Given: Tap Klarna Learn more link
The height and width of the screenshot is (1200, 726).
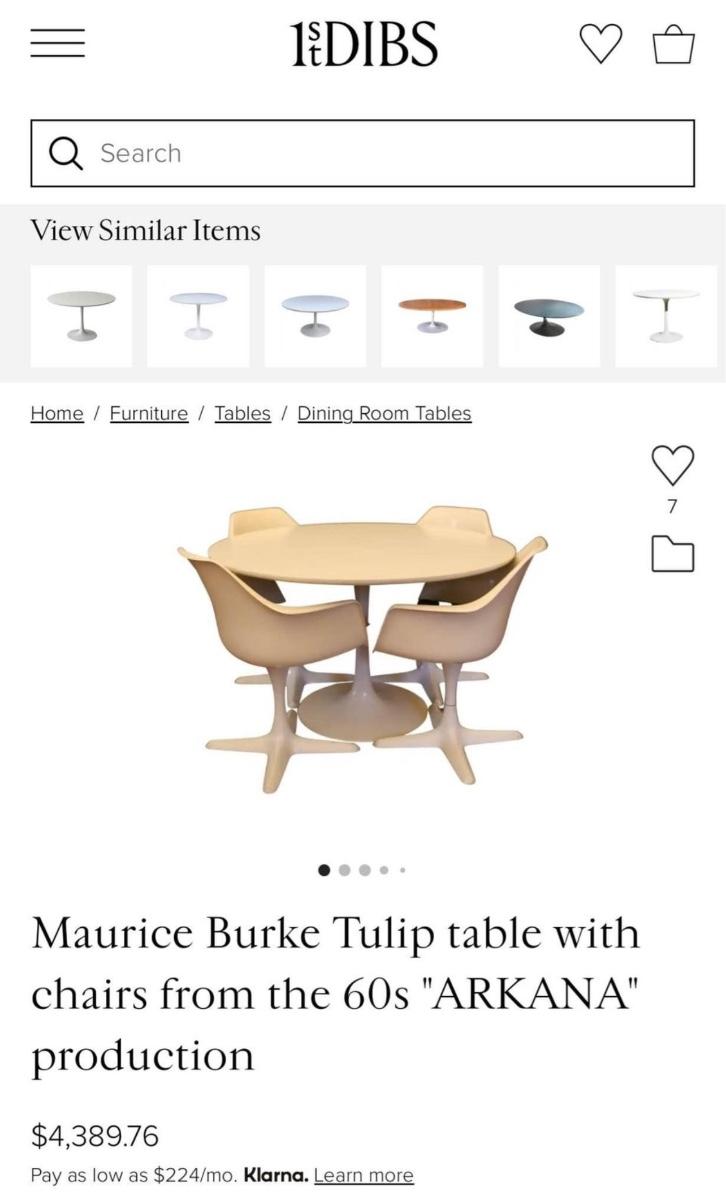Looking at the screenshot, I should (x=363, y=1175).
